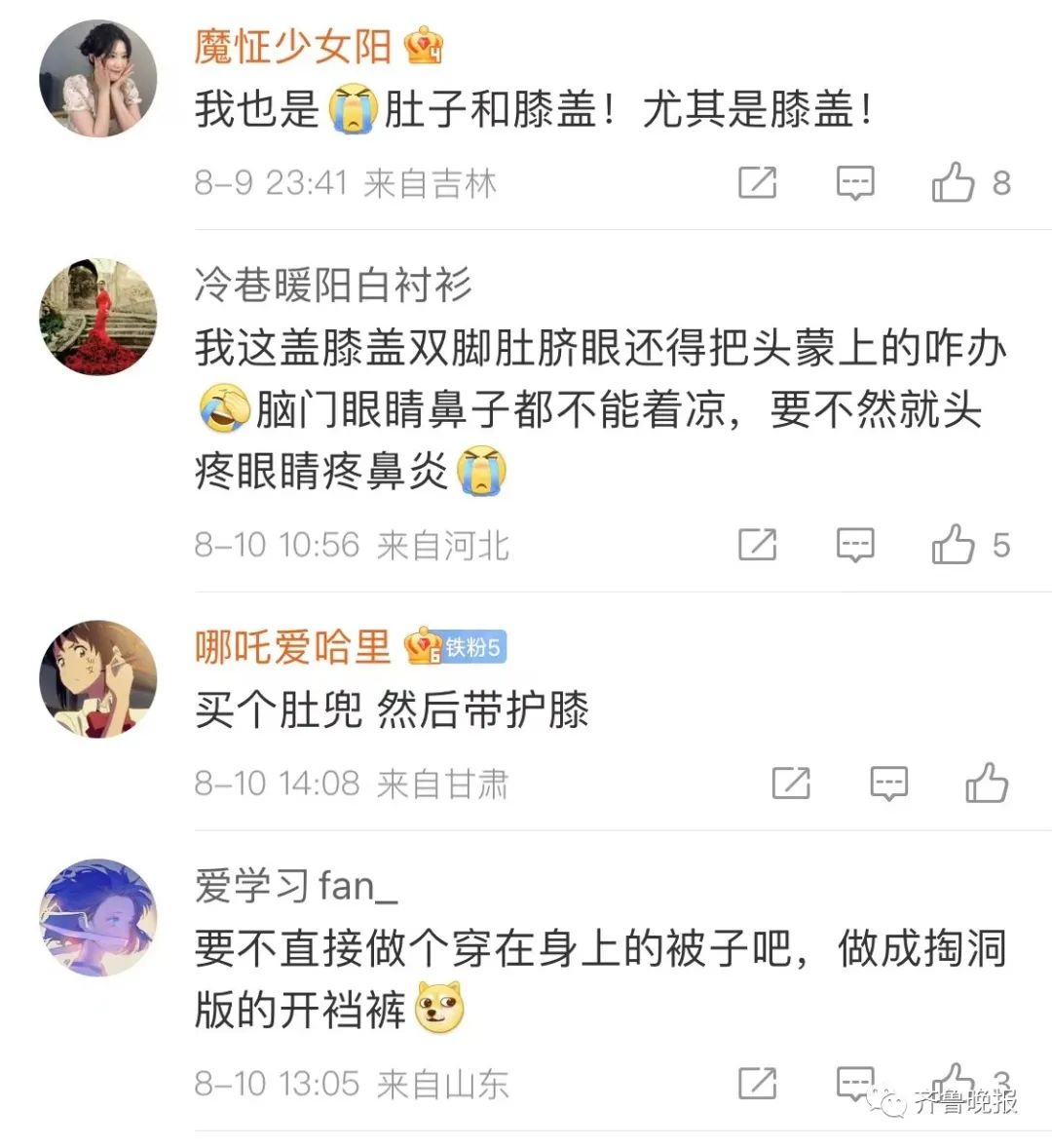Open the username 哪吒爱哈里
This screenshot has width=1052, height=1148.
click(x=292, y=647)
